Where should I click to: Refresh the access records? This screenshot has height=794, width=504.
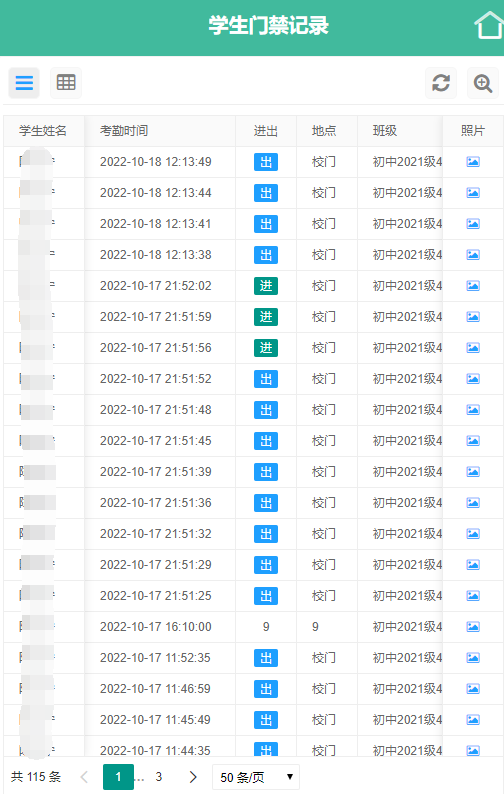point(441,83)
